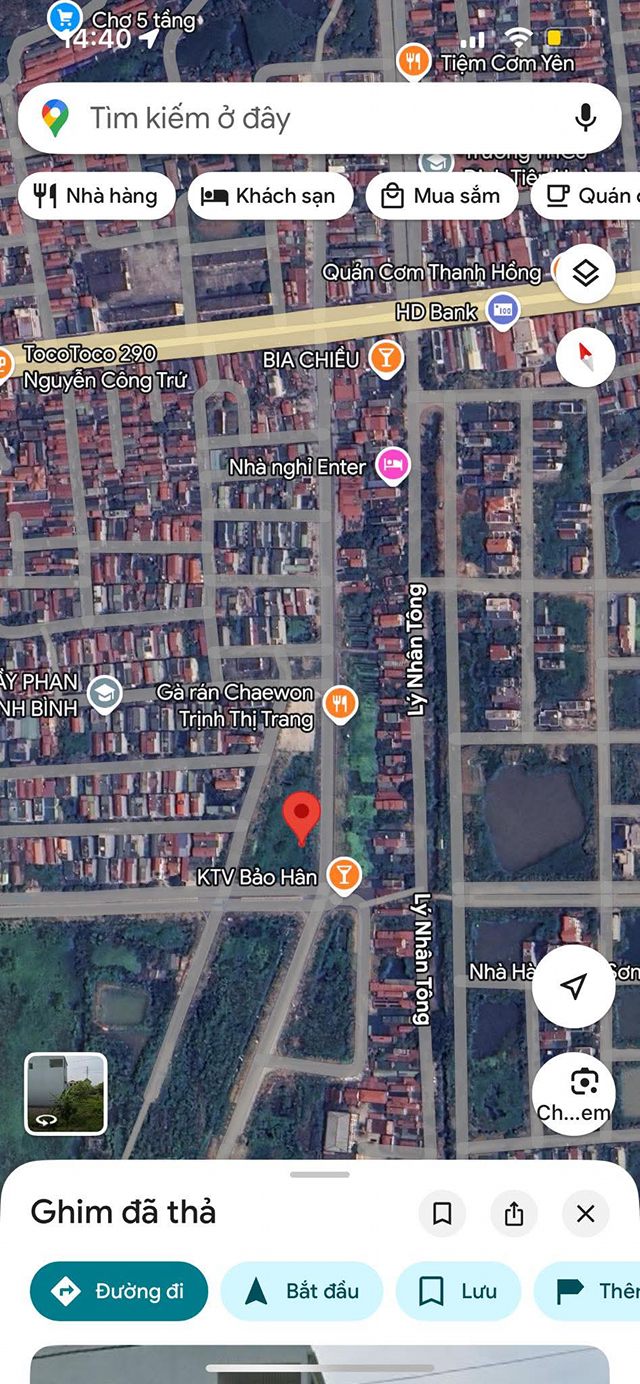Open the camera lens search button
This screenshot has width=640, height=1384.
pos(573,1092)
